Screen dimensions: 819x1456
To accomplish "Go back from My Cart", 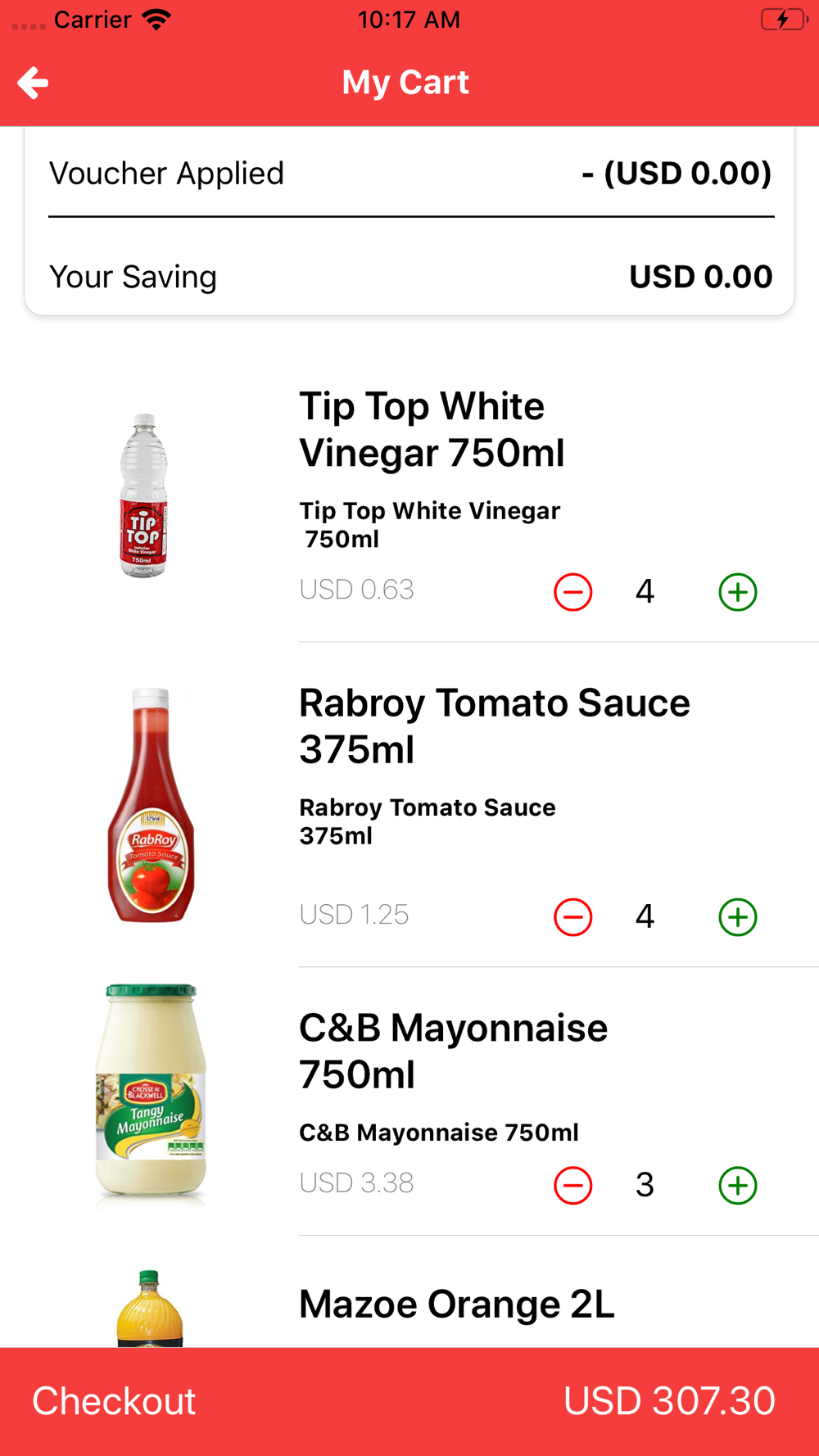I will click(33, 83).
